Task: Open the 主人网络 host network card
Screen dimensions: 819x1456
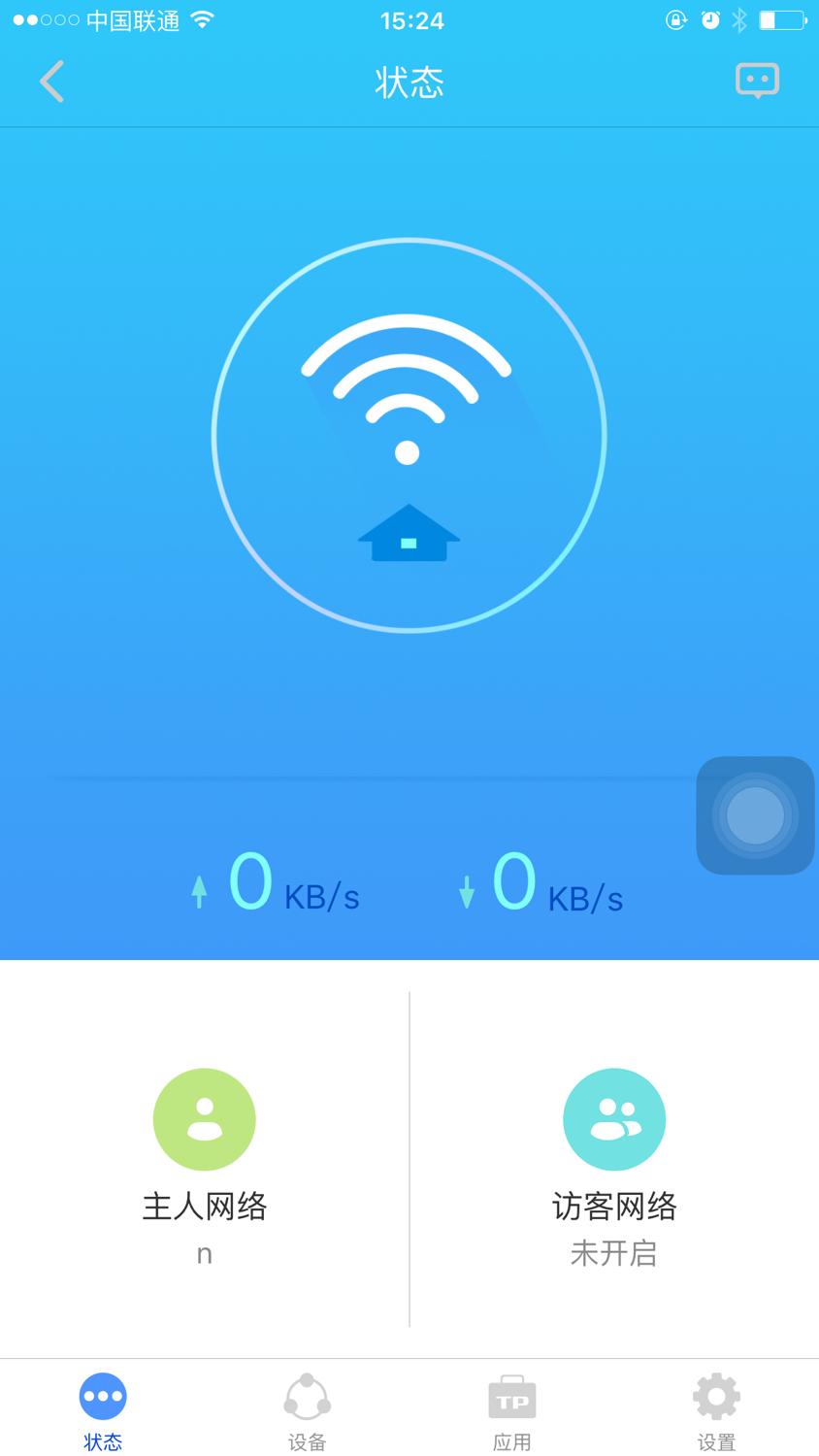Action: tap(205, 1160)
